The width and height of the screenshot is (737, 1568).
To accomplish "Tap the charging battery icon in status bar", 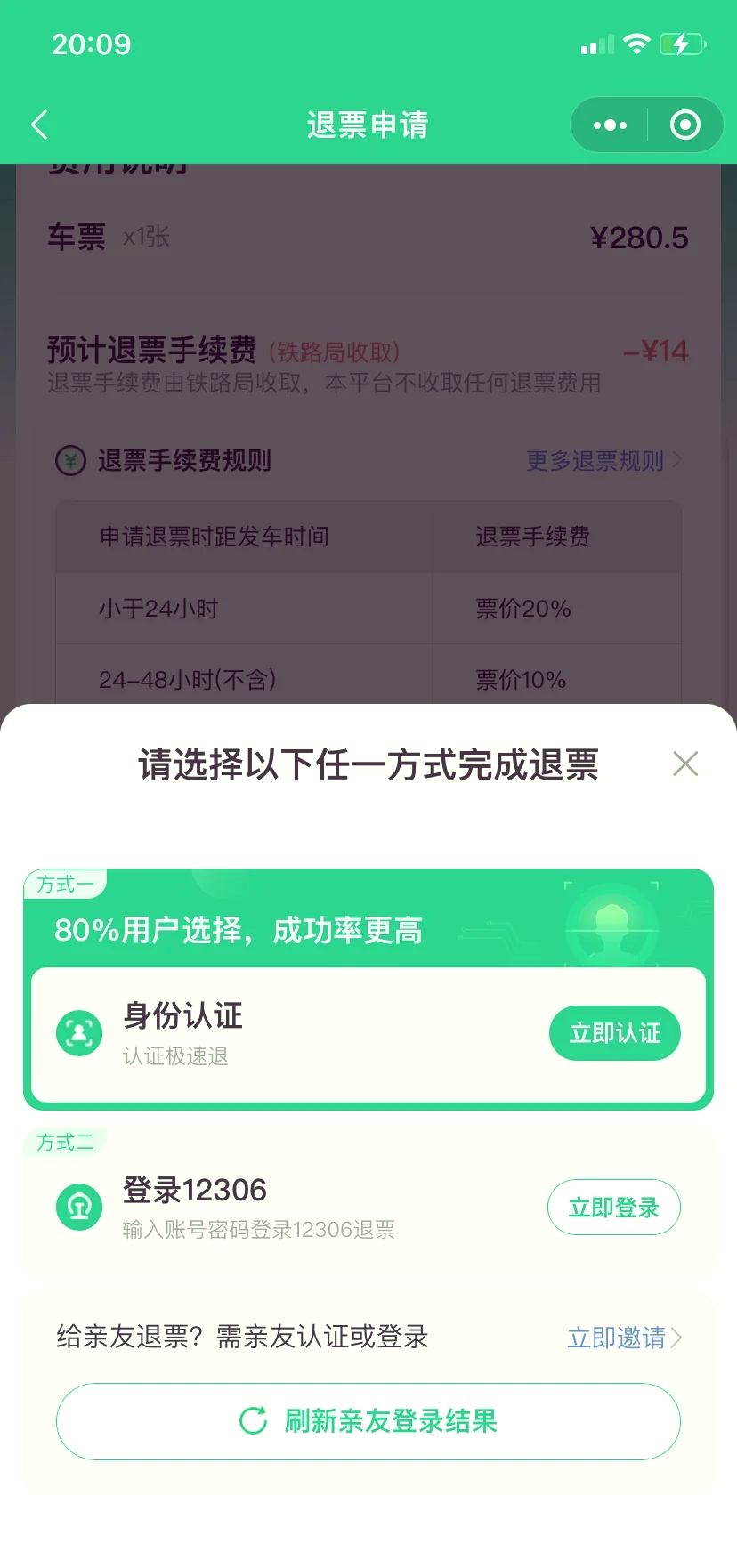I will point(682,42).
